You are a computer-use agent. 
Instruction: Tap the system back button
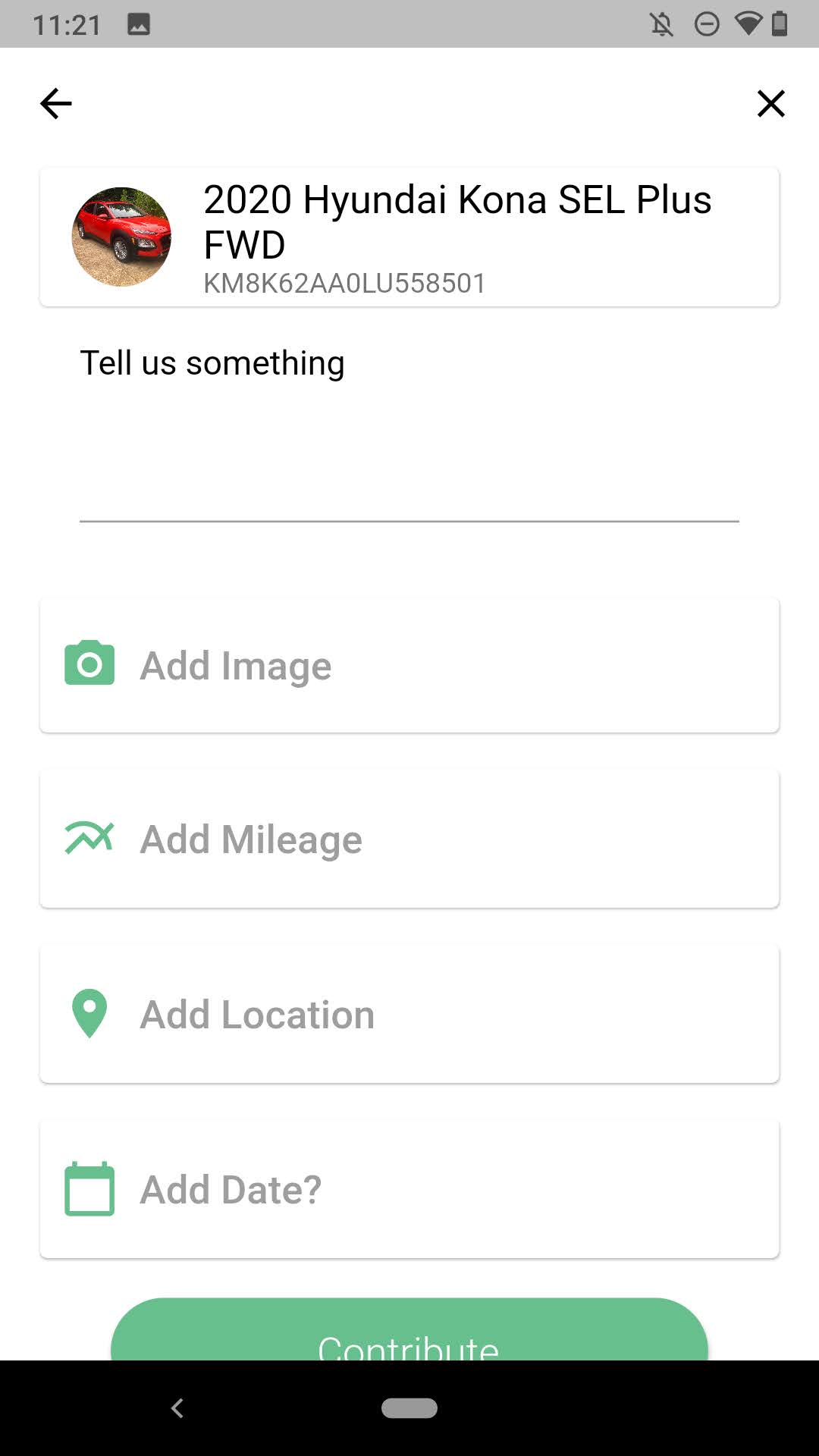click(177, 1408)
